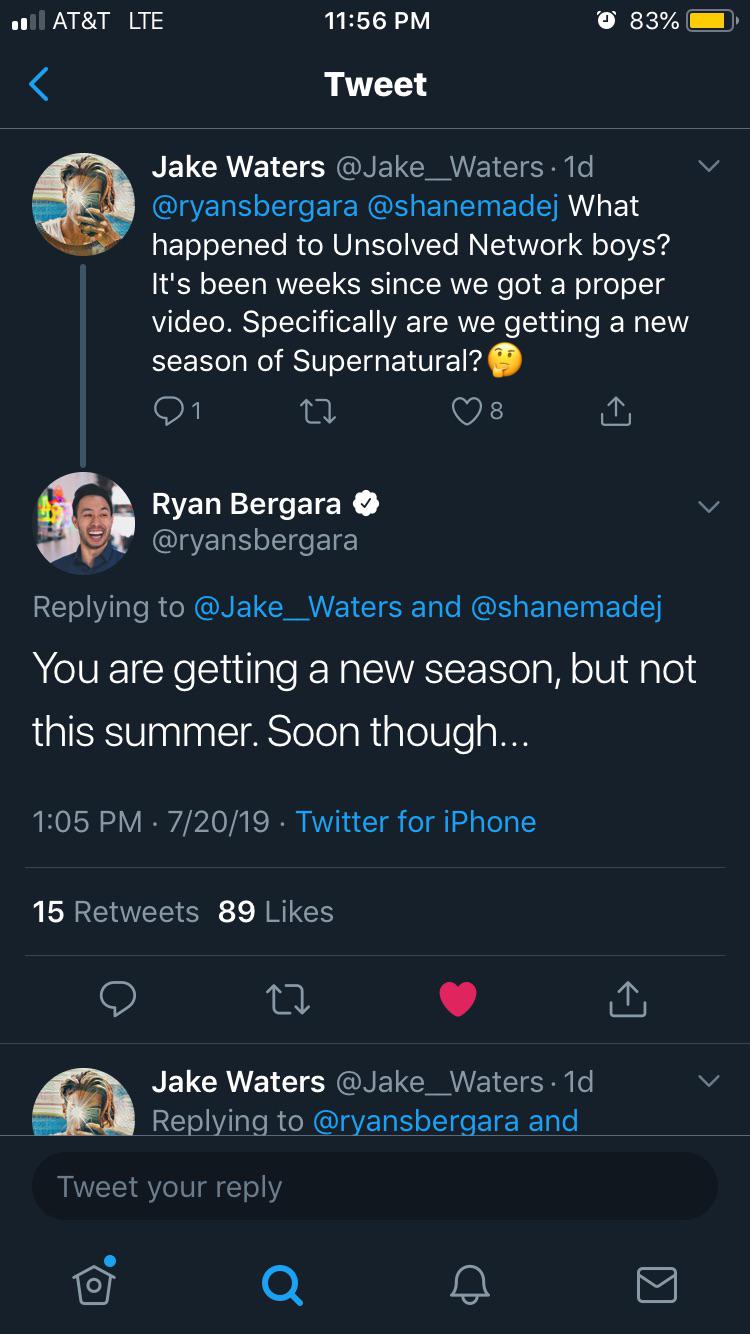750x1334 pixels.
Task: Navigate back from the Tweet view
Action: coord(38,84)
